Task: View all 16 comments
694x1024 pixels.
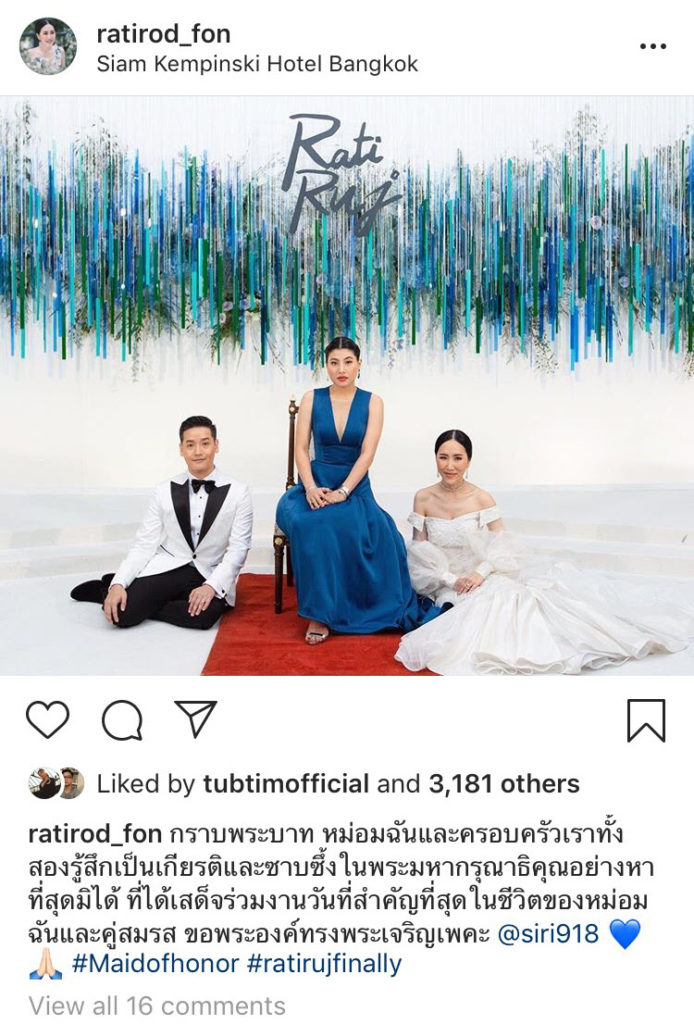Action: (x=157, y=1005)
